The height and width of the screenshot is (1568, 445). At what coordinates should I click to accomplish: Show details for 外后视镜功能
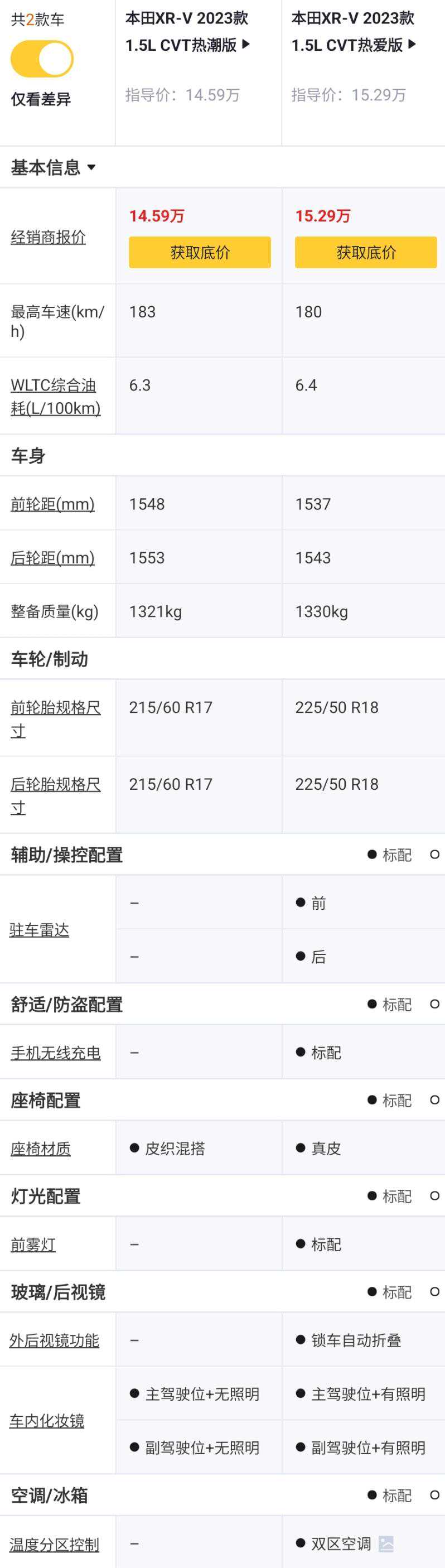(54, 1340)
